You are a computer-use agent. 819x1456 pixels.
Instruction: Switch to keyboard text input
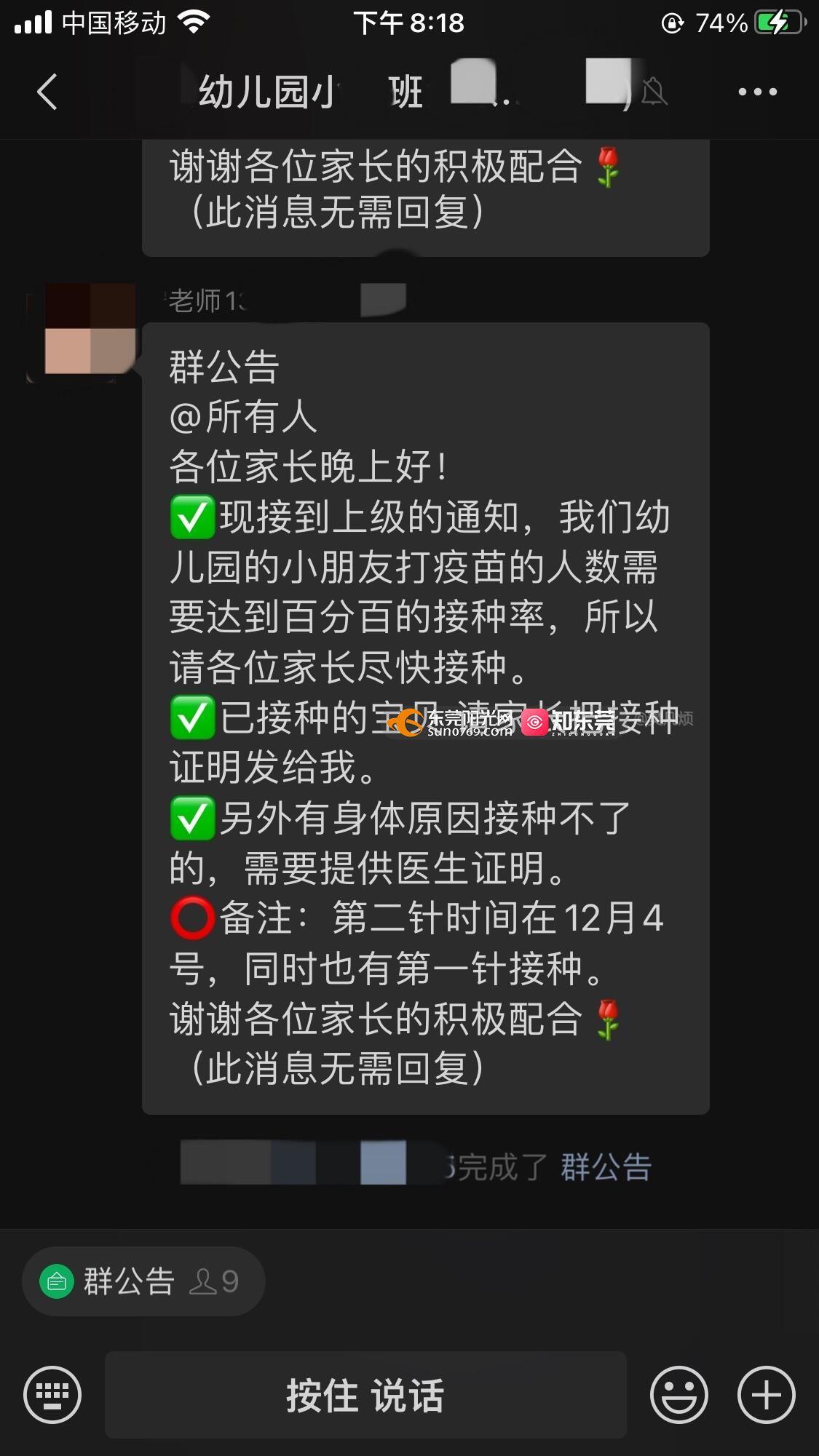[x=52, y=1395]
